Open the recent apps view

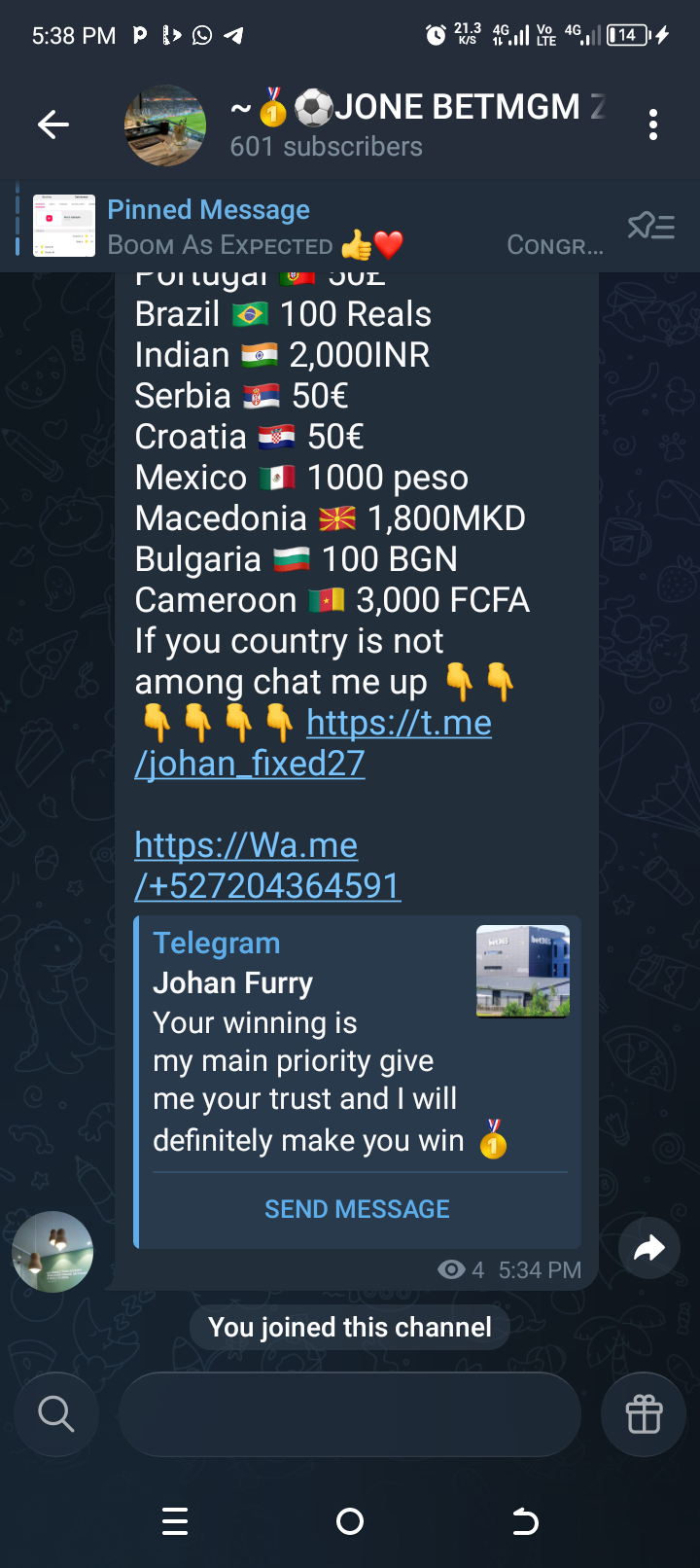point(175,1521)
